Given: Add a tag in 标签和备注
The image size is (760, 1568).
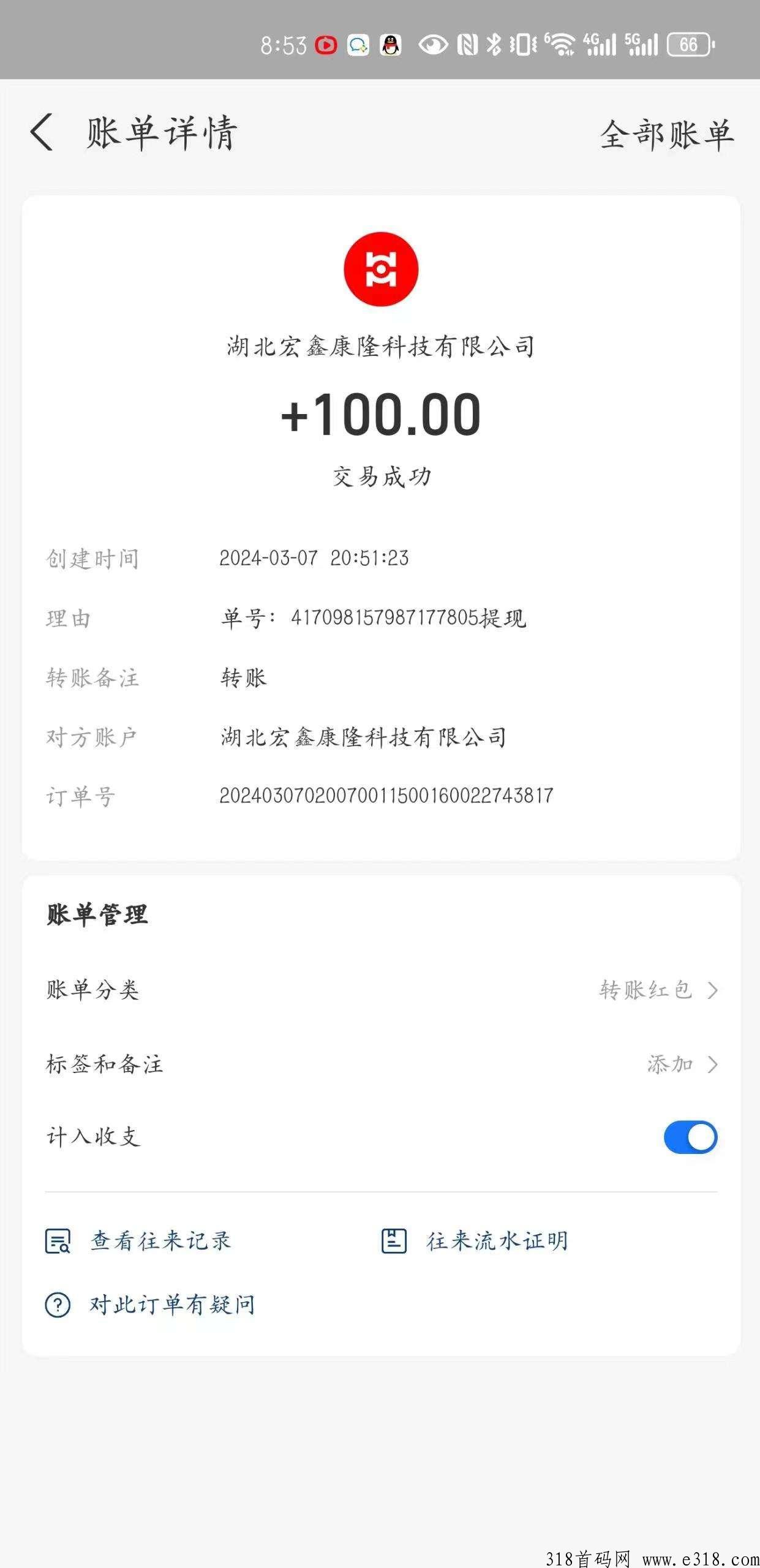Looking at the screenshot, I should point(682,1065).
